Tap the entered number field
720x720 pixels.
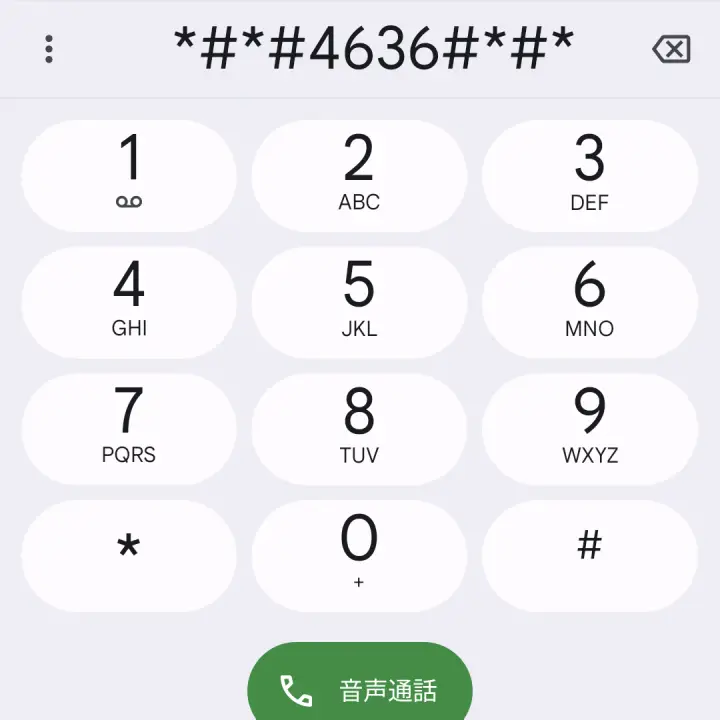373,48
